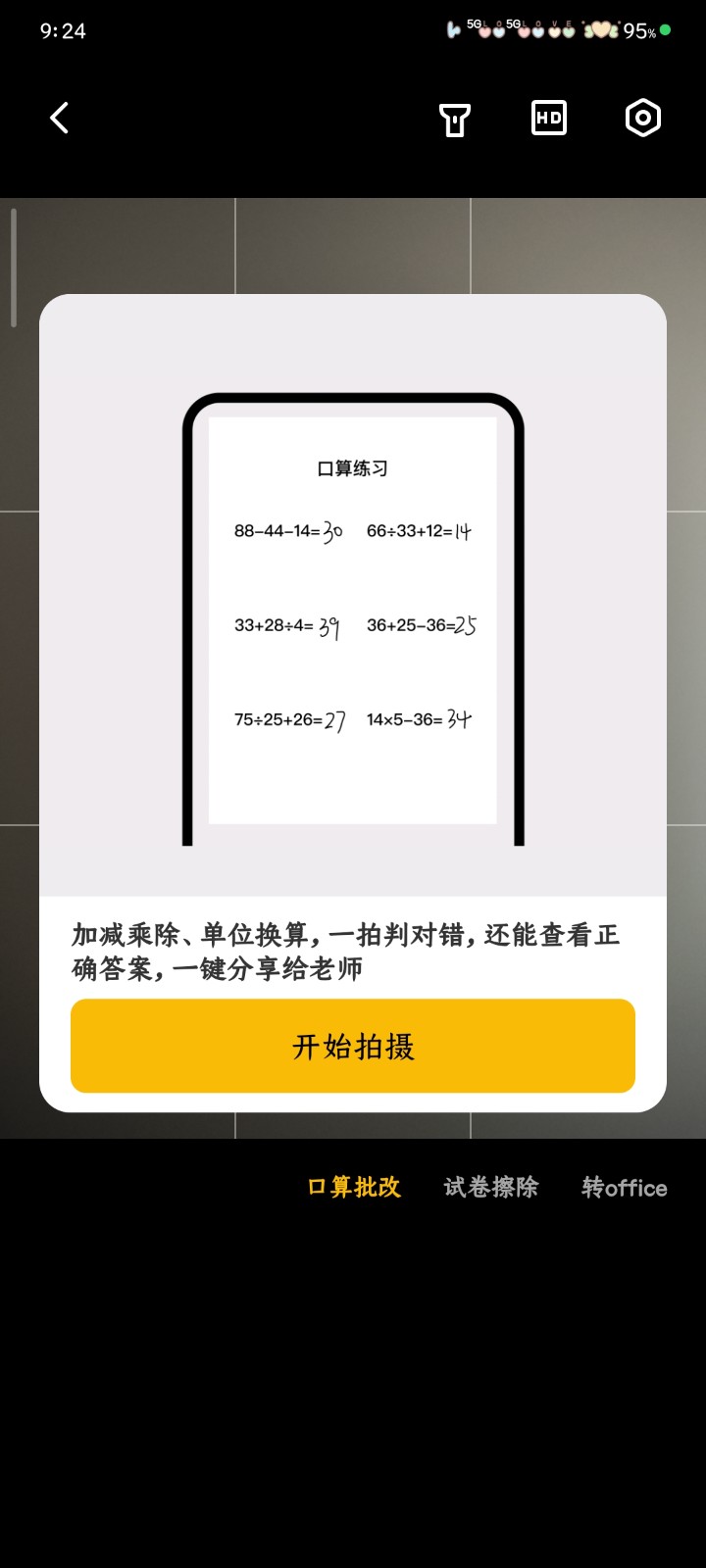This screenshot has height=1568, width=706.
Task: Open settings via the gear-shaped icon
Action: [642, 117]
